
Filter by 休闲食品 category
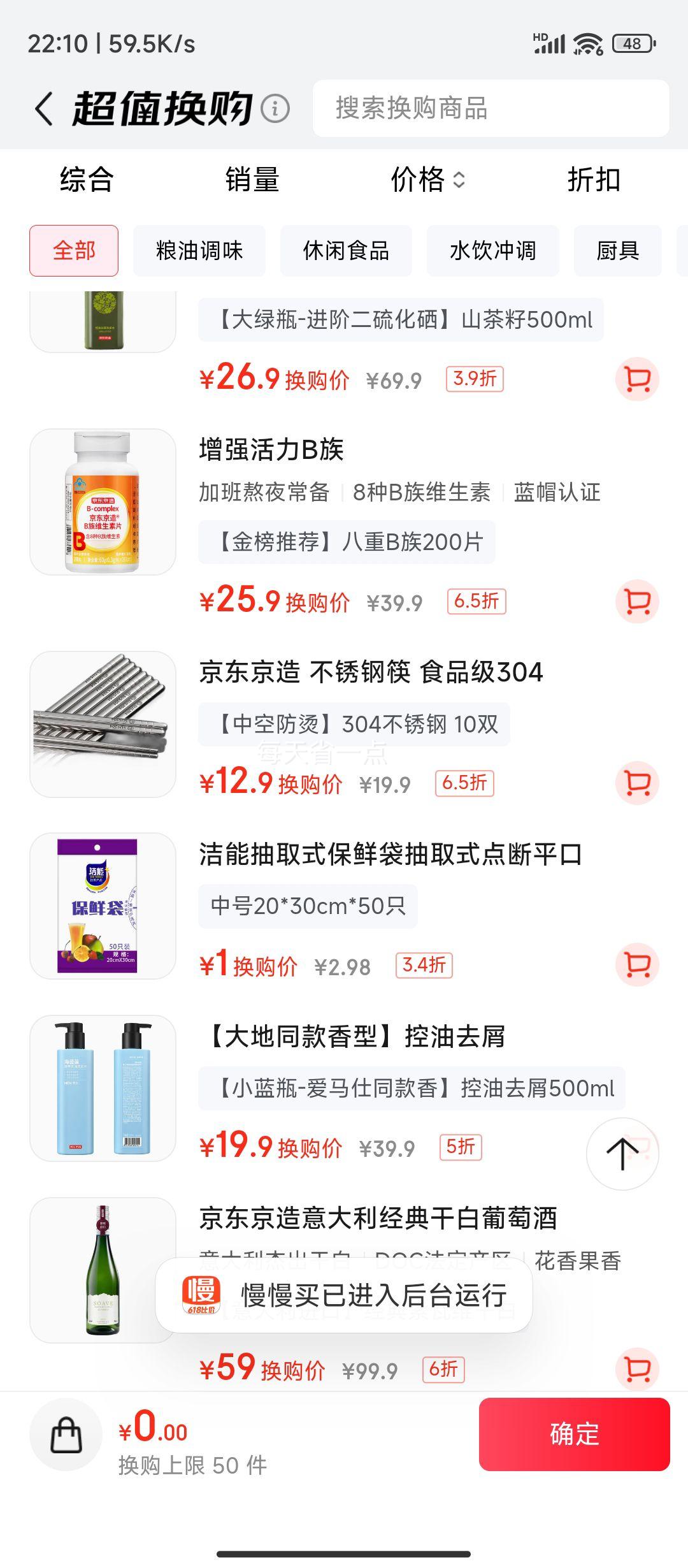click(346, 250)
